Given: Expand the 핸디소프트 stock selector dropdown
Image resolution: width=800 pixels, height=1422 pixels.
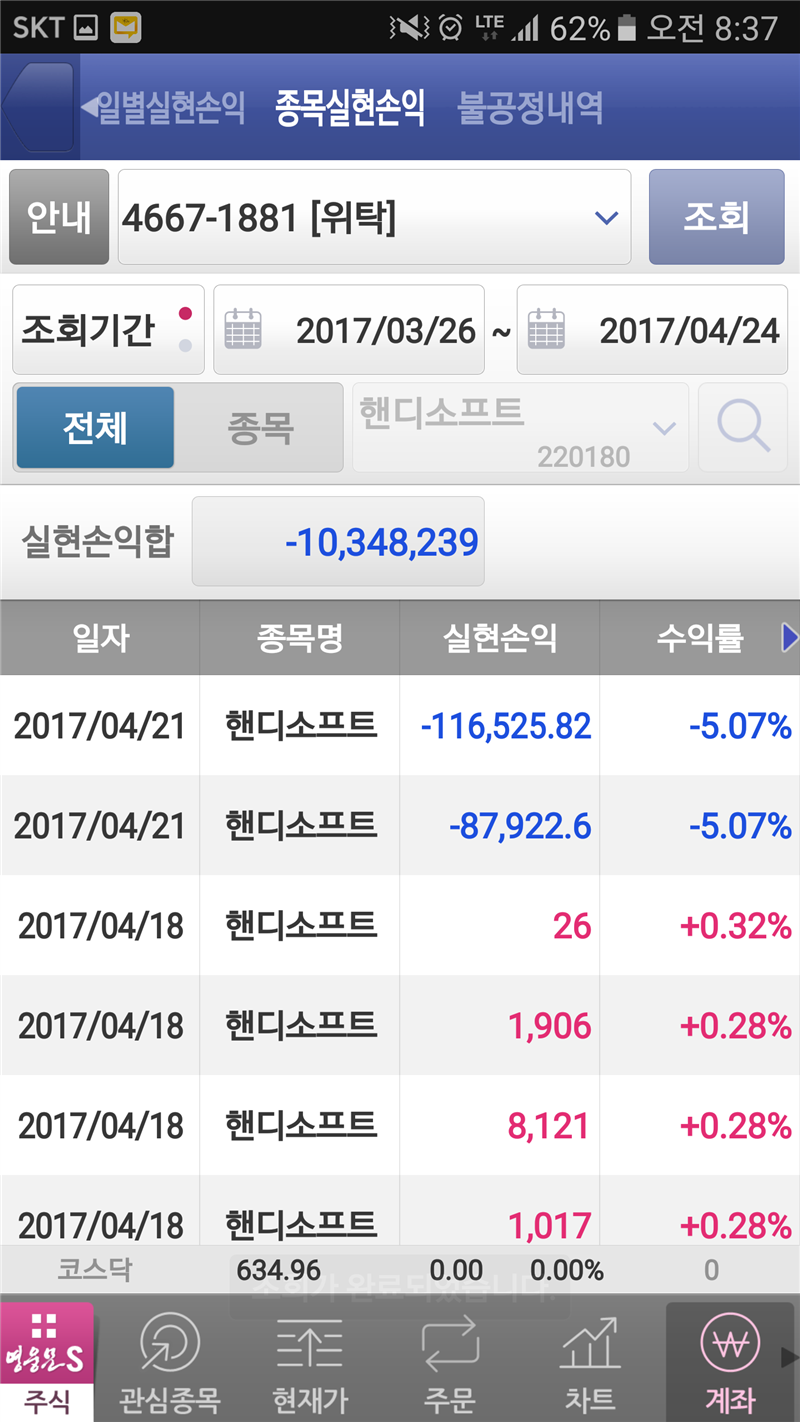Looking at the screenshot, I should click(x=666, y=428).
